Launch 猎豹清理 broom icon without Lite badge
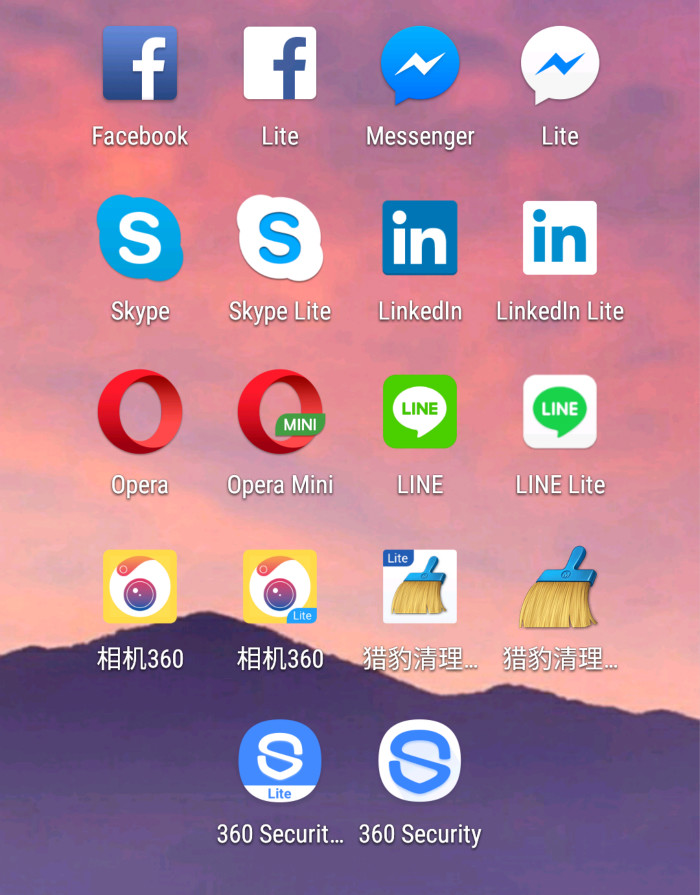The height and width of the screenshot is (895, 700). click(560, 587)
